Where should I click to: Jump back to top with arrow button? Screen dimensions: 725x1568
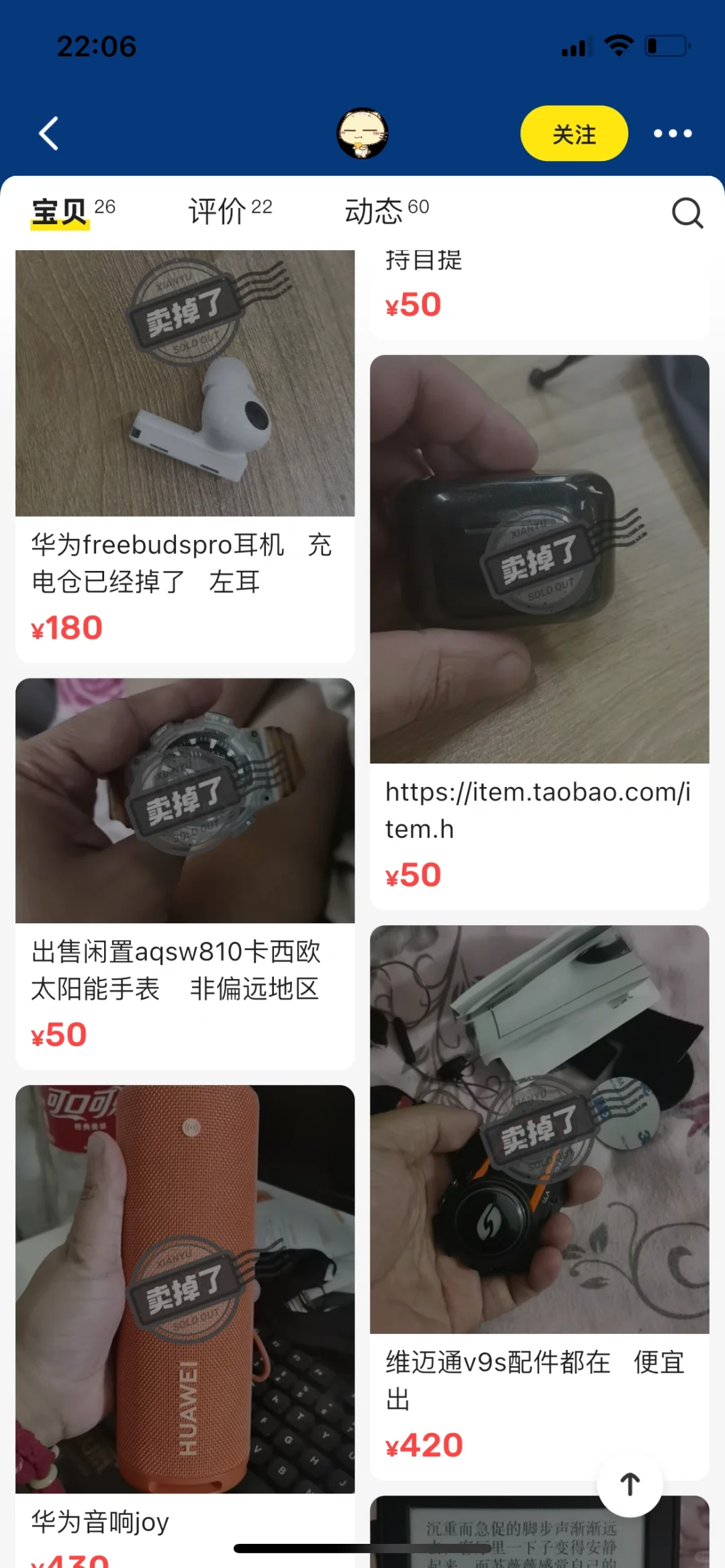pos(630,1484)
